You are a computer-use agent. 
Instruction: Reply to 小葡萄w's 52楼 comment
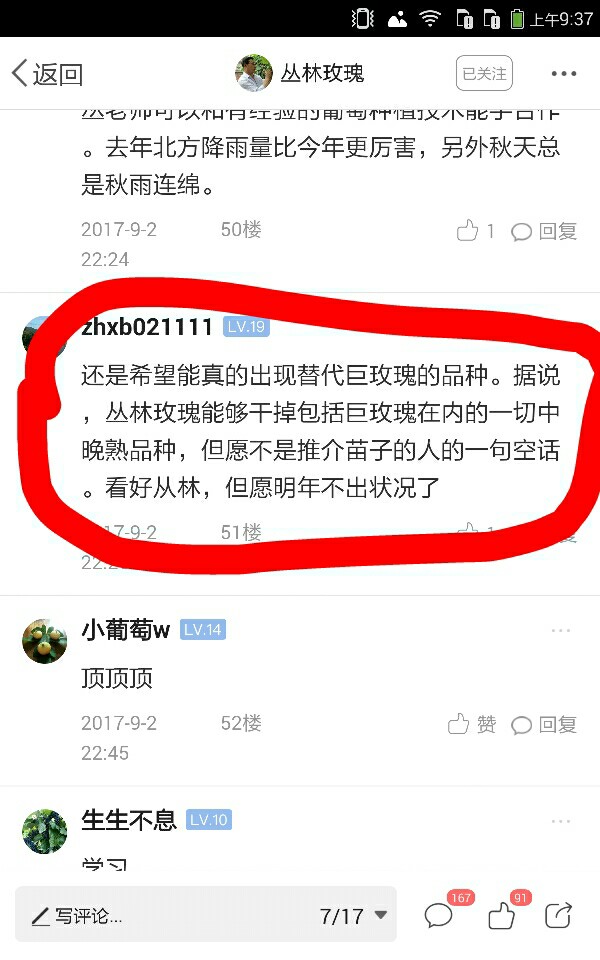pyautogui.click(x=544, y=724)
